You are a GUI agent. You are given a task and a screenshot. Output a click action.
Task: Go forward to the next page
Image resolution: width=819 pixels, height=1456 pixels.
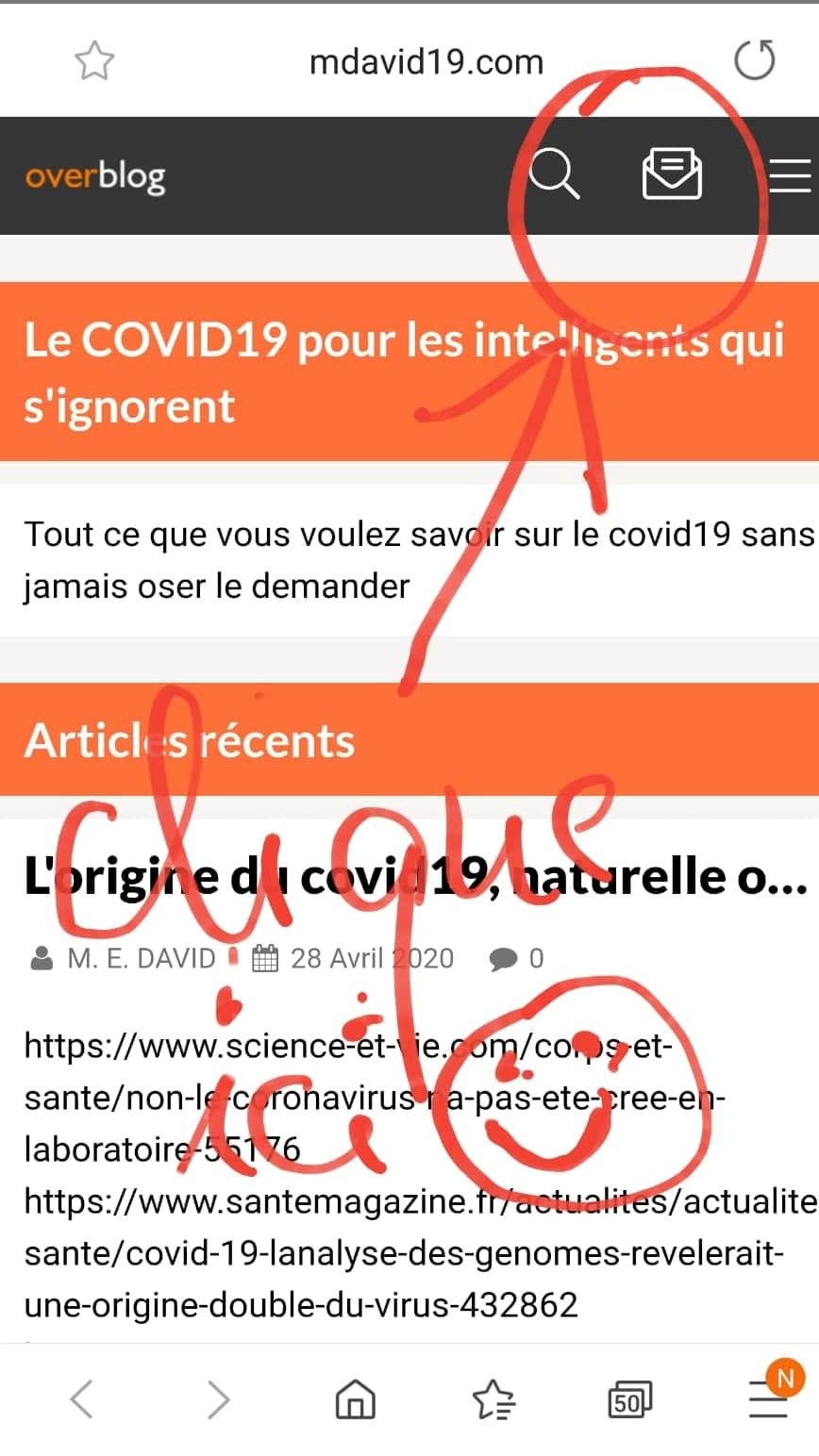[x=219, y=1399]
